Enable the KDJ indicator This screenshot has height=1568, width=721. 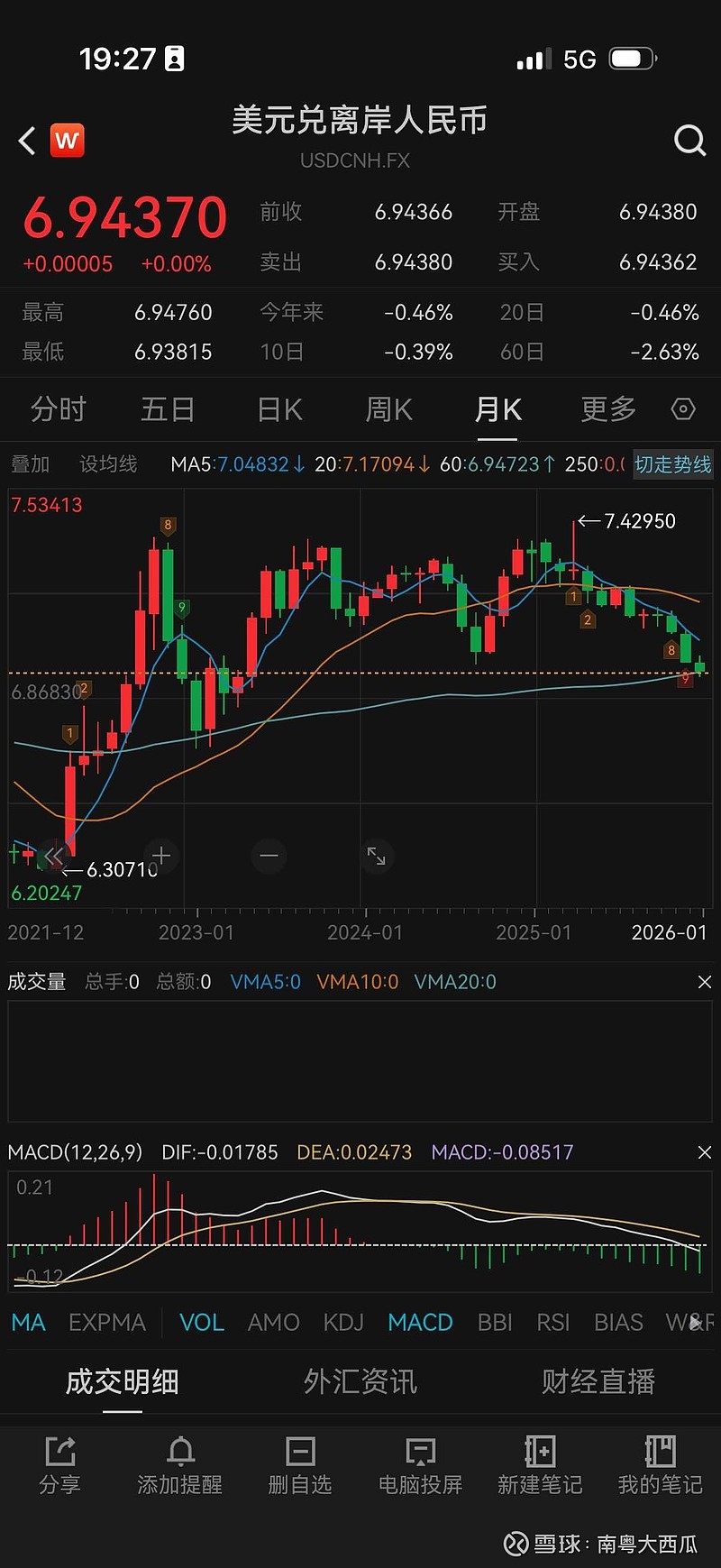pyautogui.click(x=343, y=1323)
